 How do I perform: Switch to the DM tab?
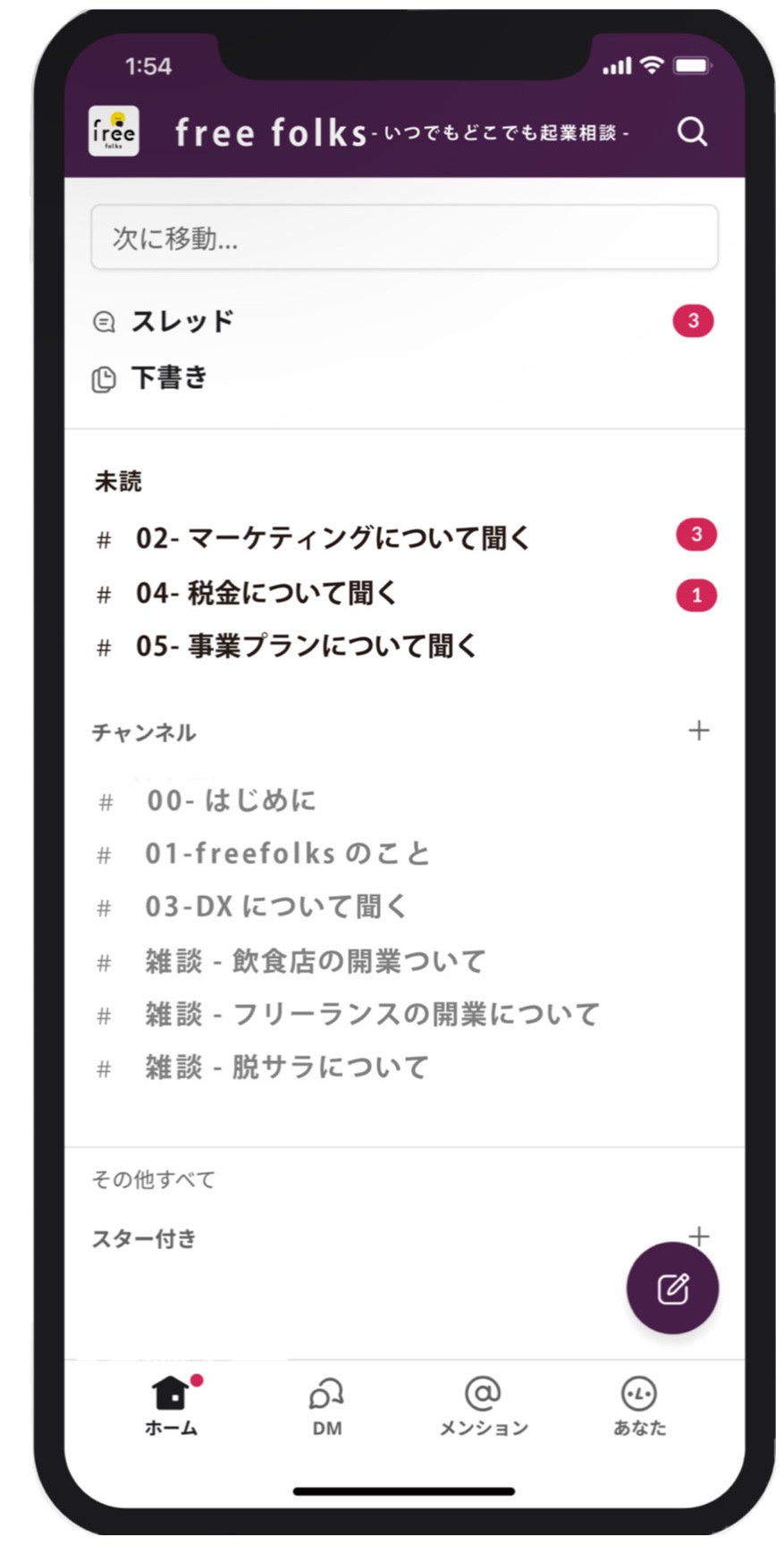click(326, 1405)
